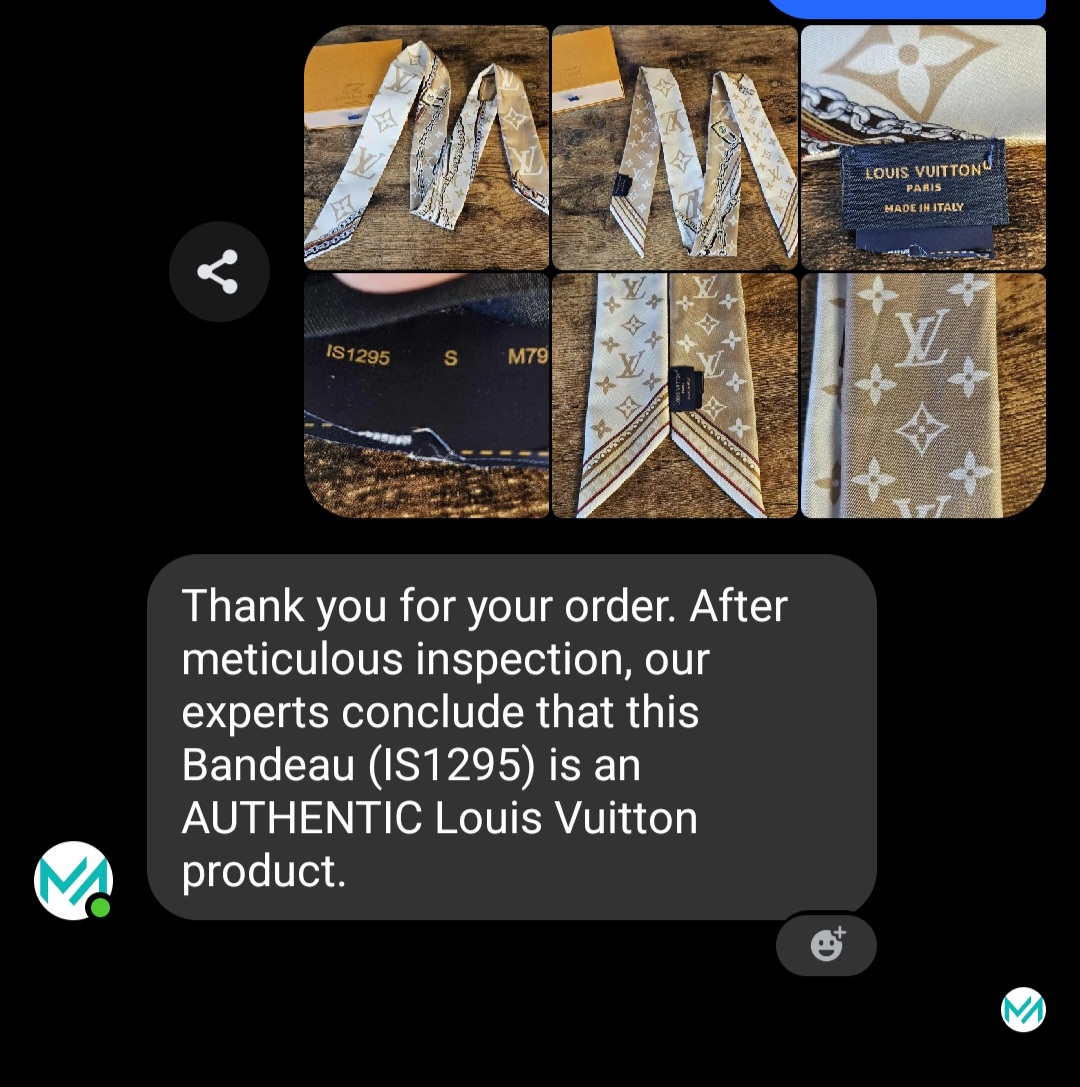Open the second full scarf photo
1080x1087 pixels.
pyautogui.click(x=675, y=148)
